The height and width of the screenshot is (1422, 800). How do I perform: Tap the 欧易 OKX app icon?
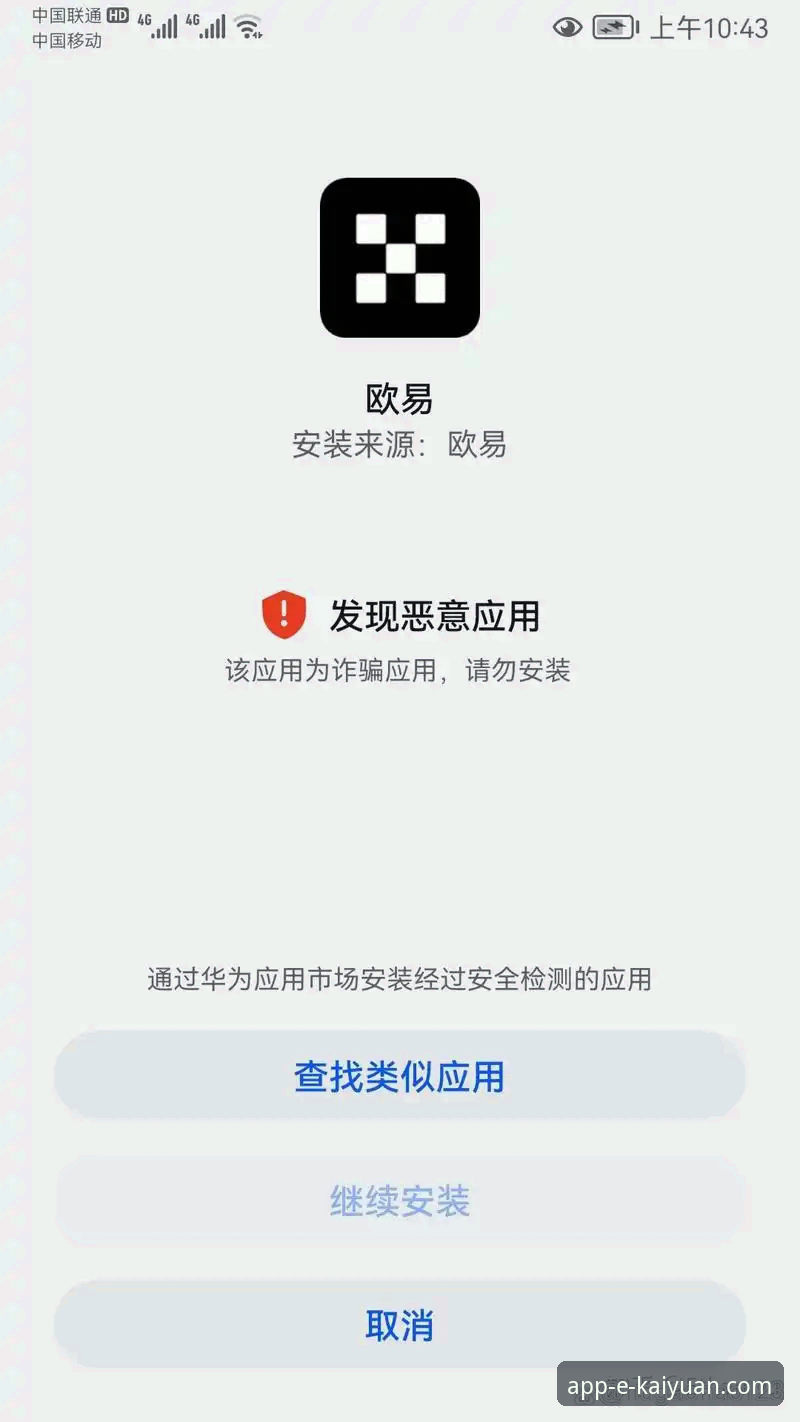[399, 258]
